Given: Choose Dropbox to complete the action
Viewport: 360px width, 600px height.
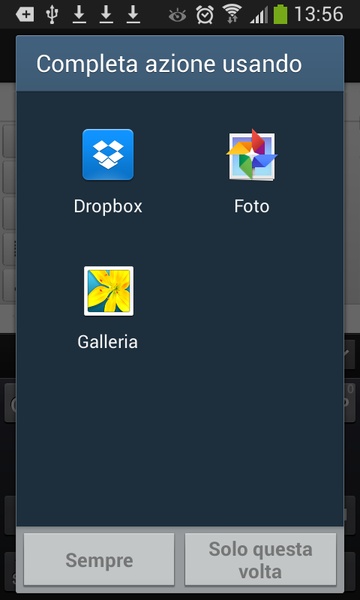Looking at the screenshot, I should (x=108, y=171).
